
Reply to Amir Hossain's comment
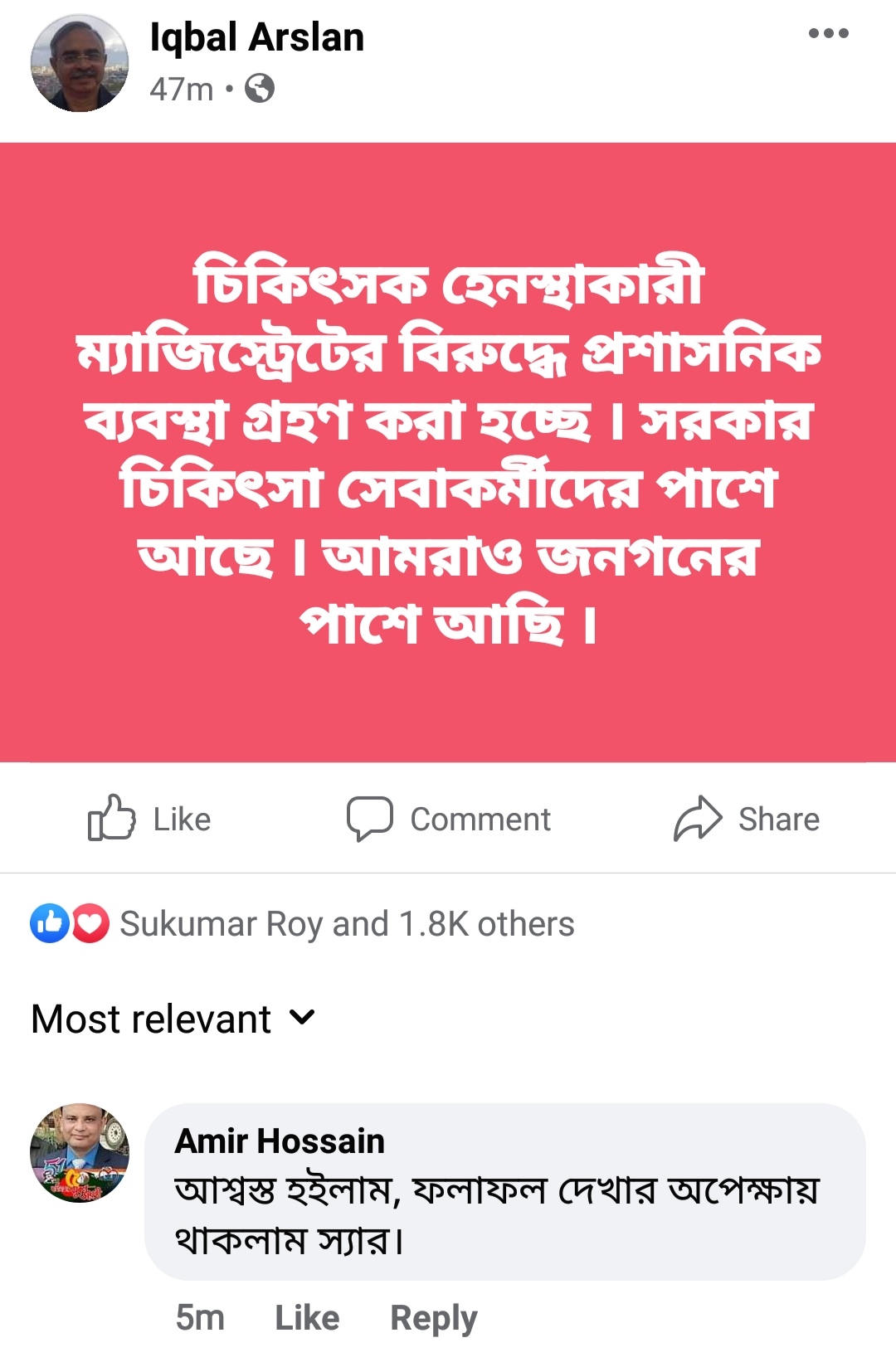point(433,1317)
